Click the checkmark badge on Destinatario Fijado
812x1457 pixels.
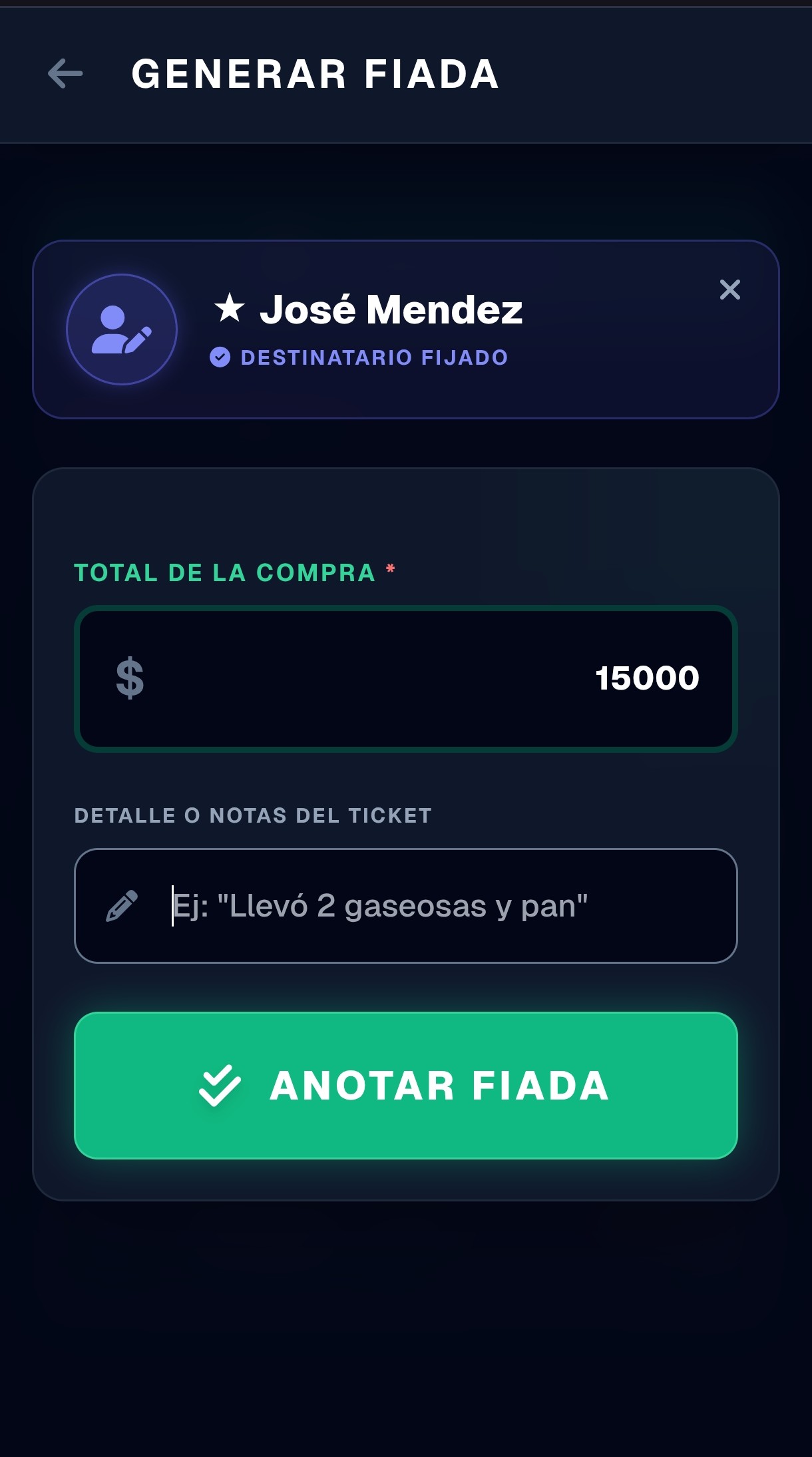click(220, 357)
